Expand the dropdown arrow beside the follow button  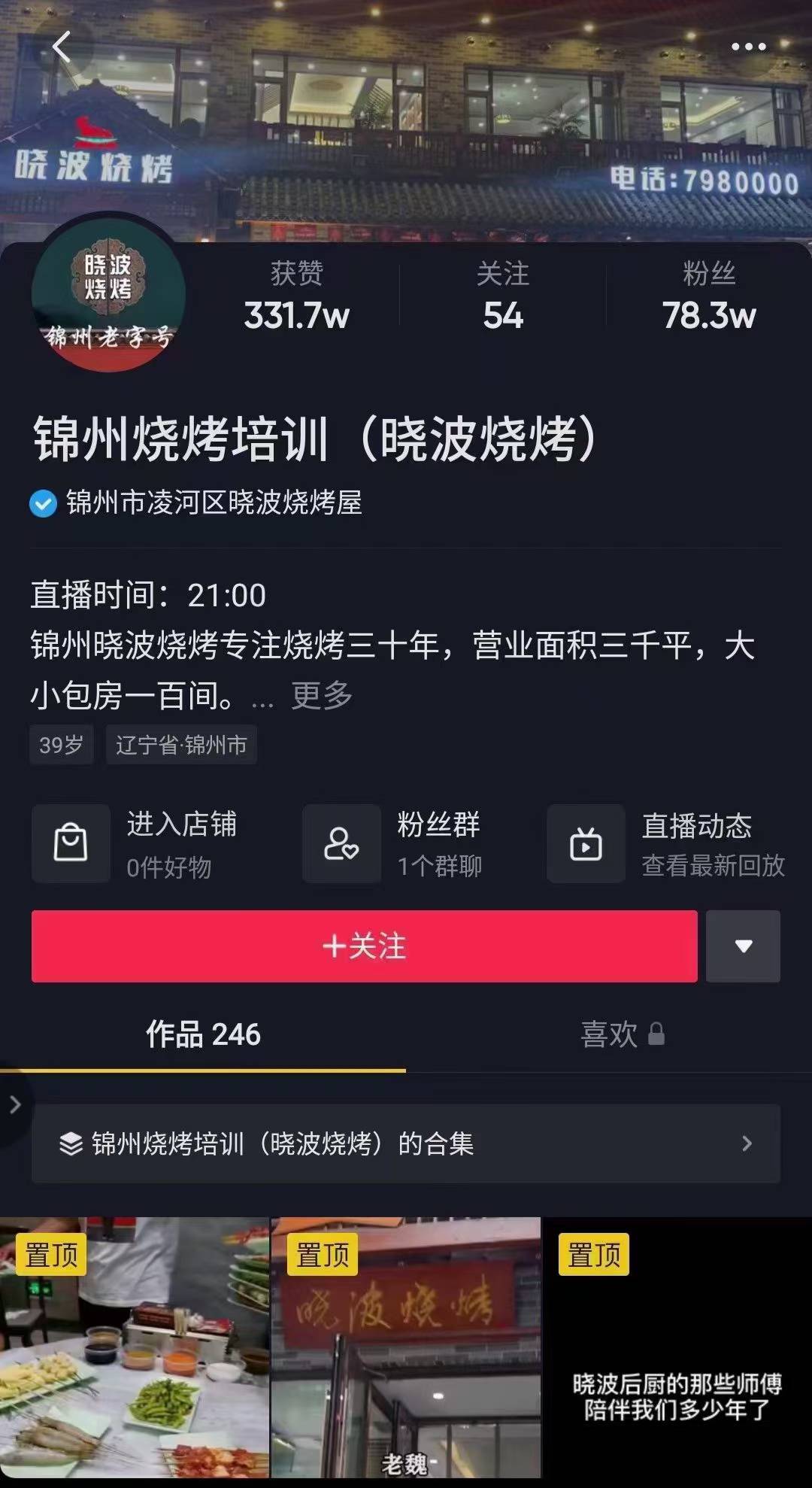[x=743, y=946]
